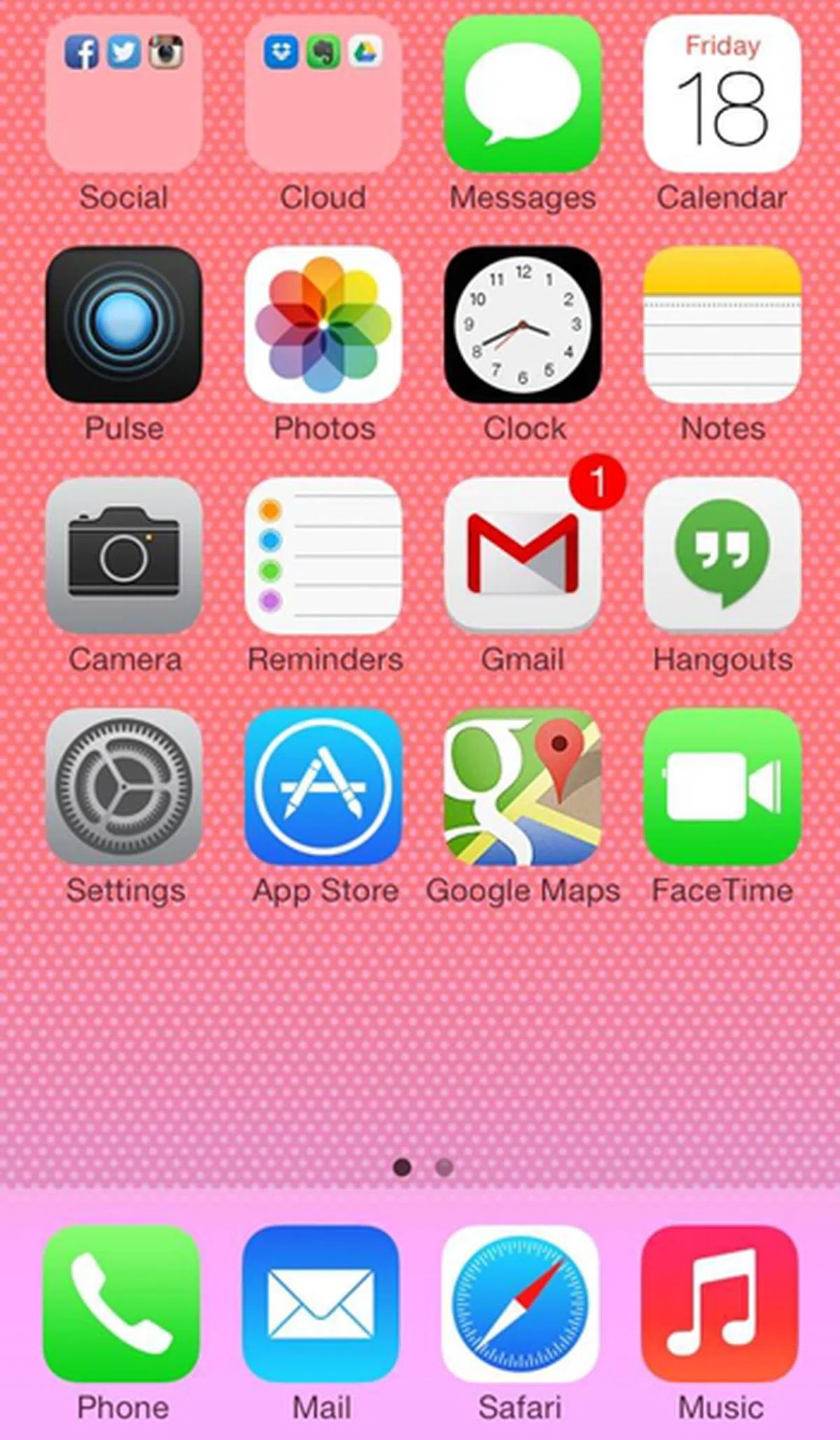Screen dimensions: 840x1440
Task: Launch Safari browser from dock
Action: point(520,1303)
